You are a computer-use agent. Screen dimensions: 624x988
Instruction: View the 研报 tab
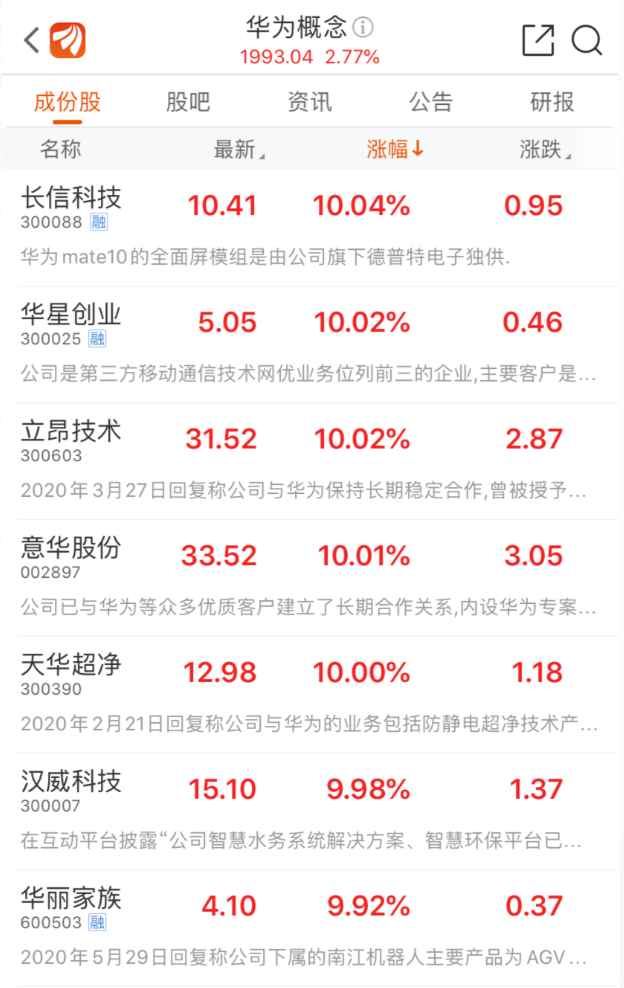coord(552,102)
